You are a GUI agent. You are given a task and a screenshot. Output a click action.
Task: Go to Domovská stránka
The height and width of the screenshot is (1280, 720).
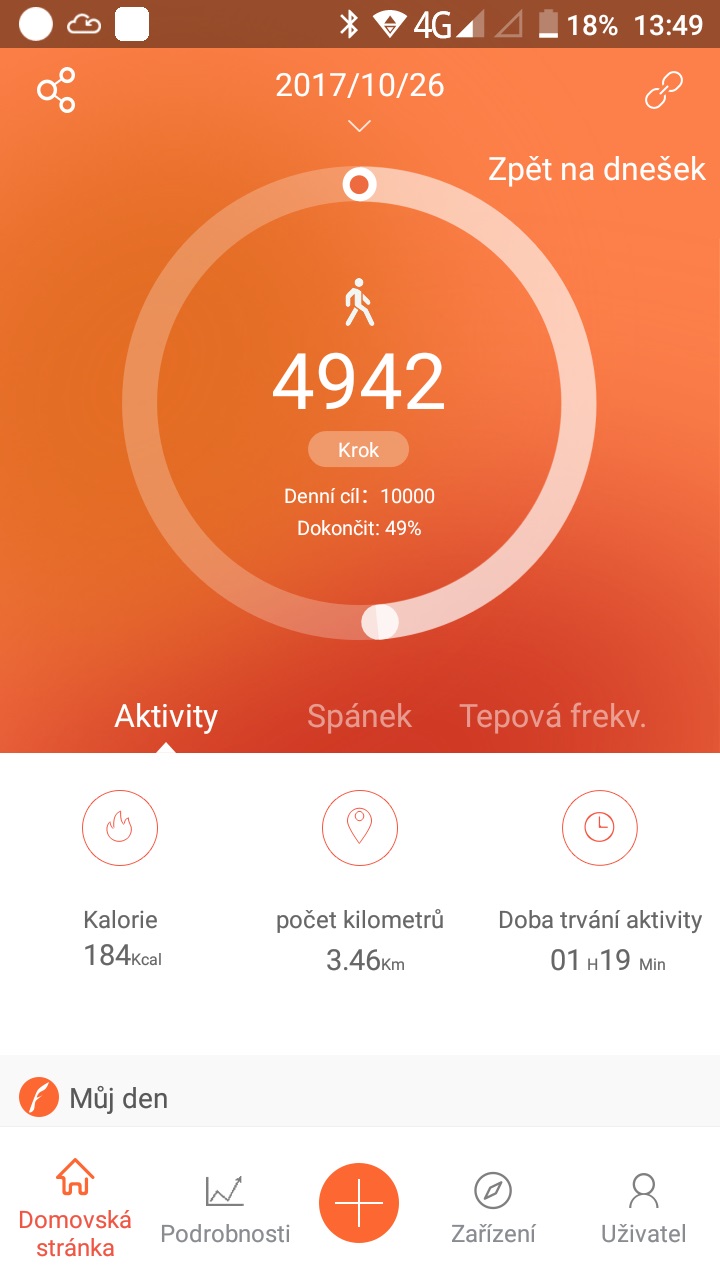(75, 1207)
